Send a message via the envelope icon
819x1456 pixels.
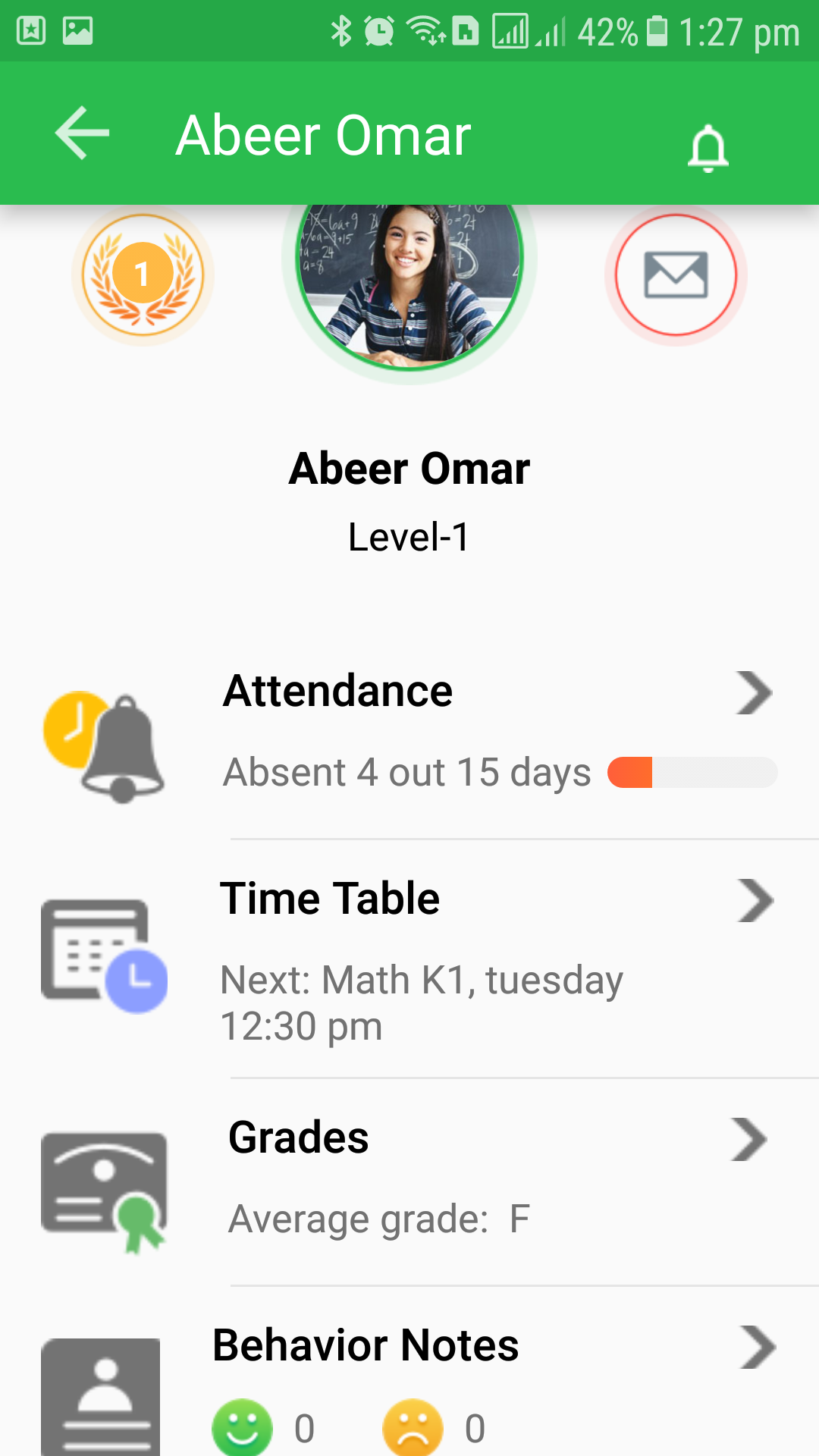coord(675,275)
